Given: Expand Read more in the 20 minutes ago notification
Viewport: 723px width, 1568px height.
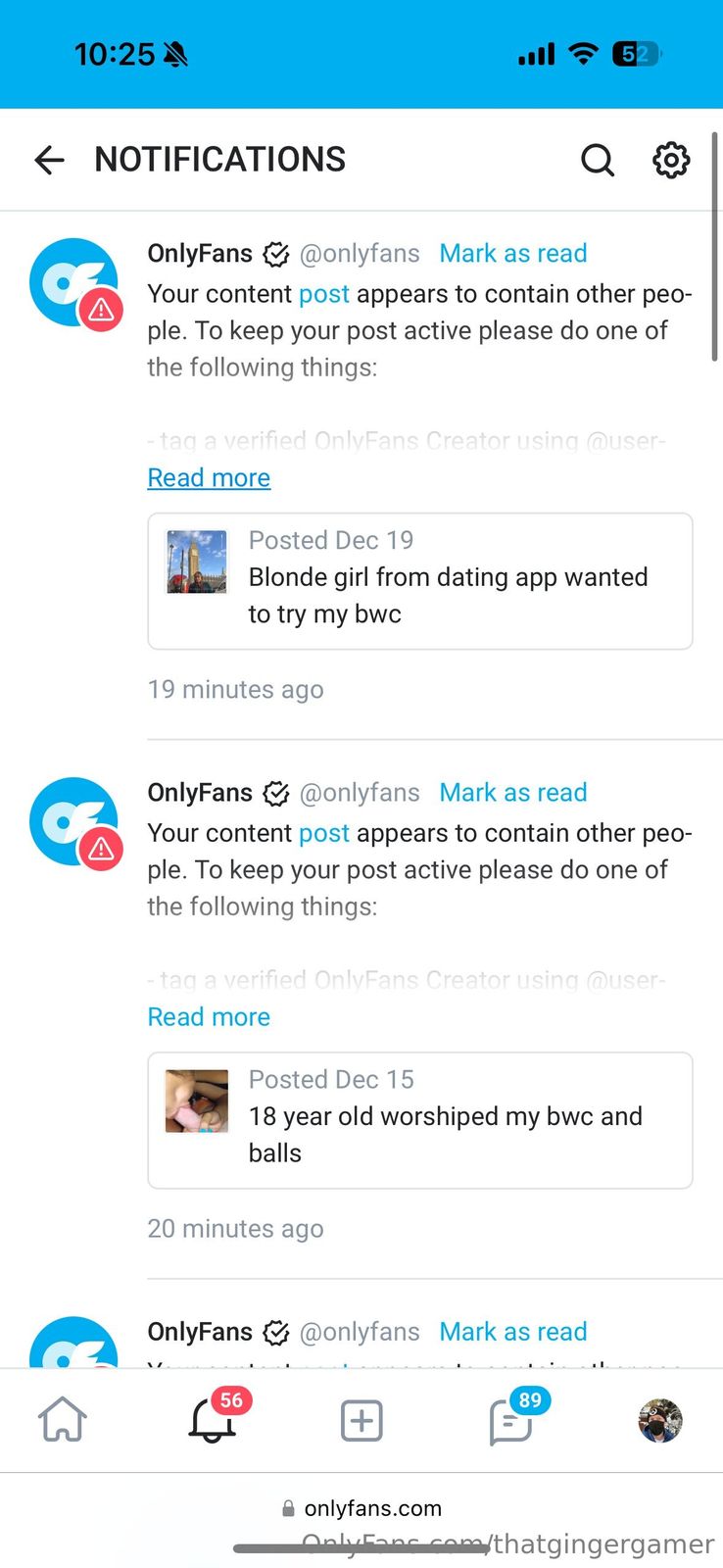Looking at the screenshot, I should pyautogui.click(x=209, y=1017).
